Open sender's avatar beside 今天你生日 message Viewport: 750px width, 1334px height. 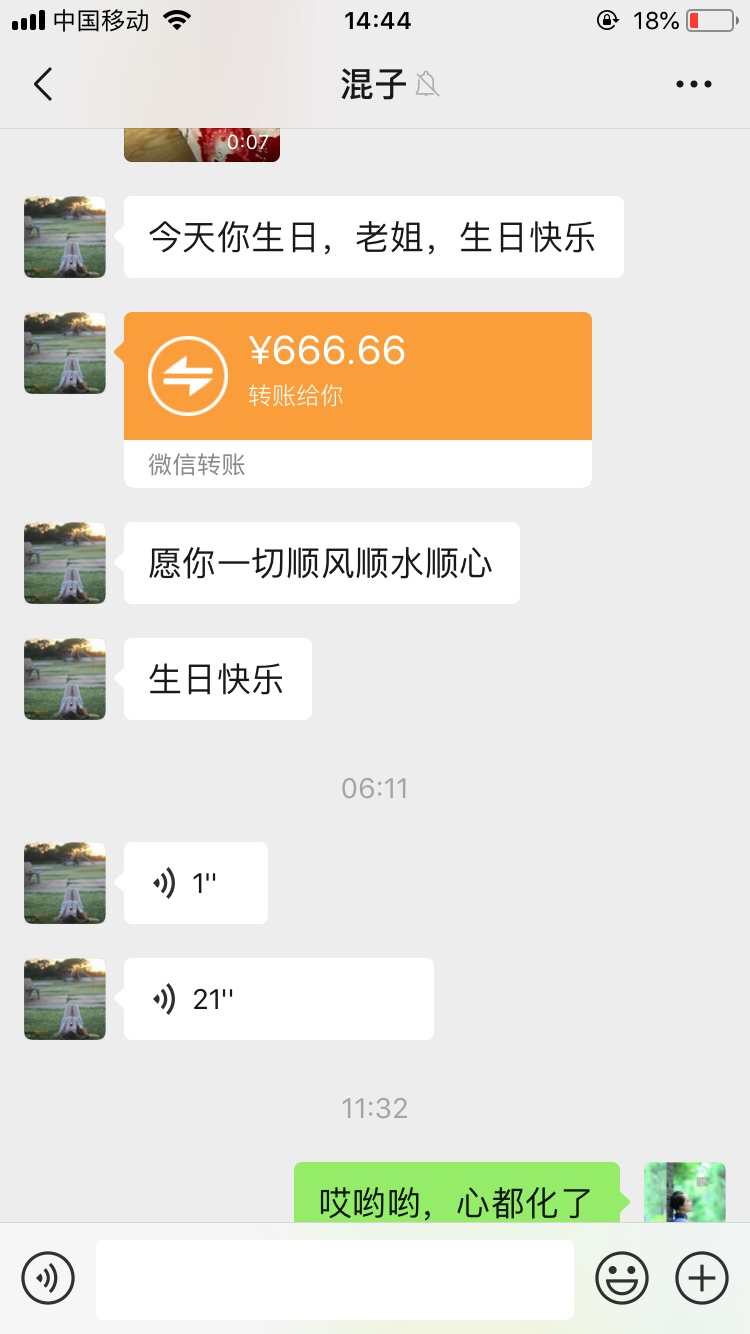(x=65, y=237)
